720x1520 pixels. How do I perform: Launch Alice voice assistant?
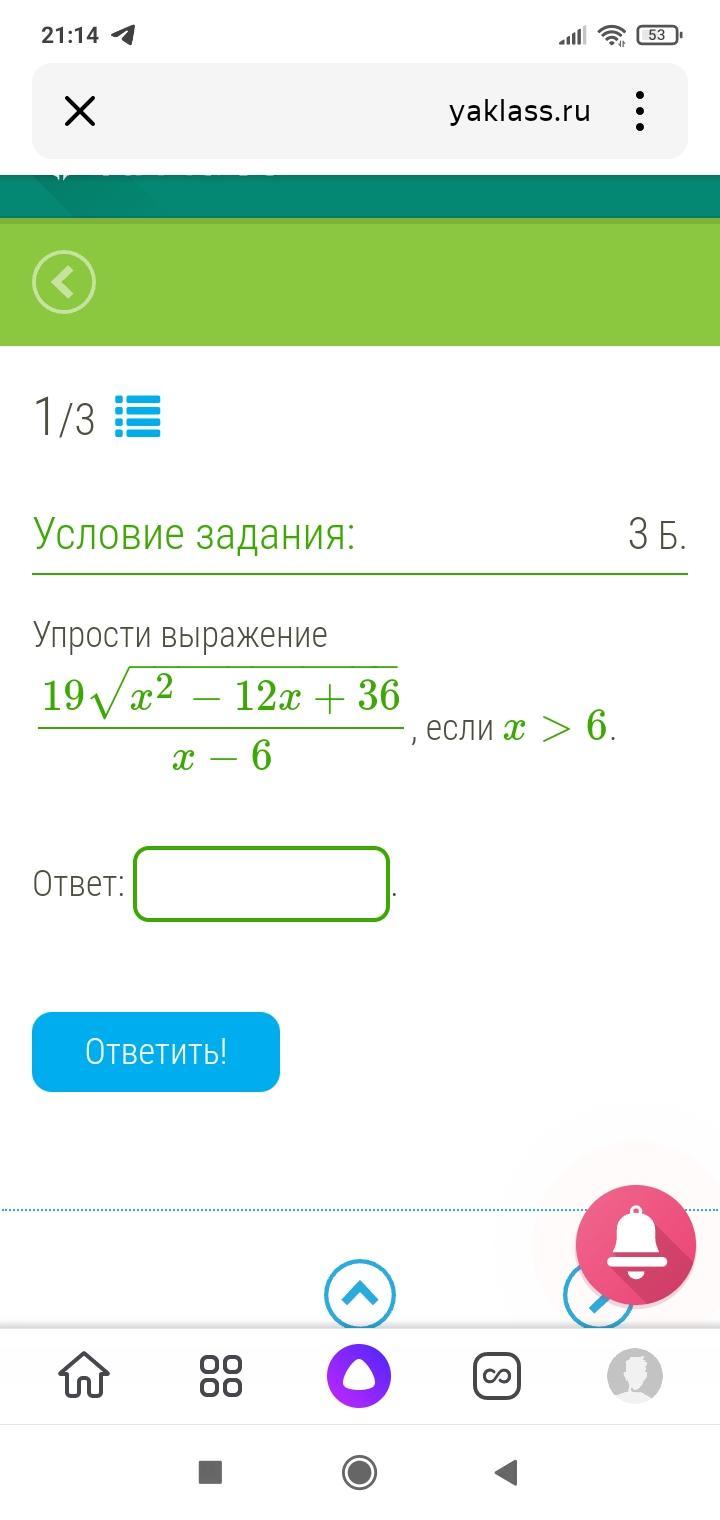359,1376
